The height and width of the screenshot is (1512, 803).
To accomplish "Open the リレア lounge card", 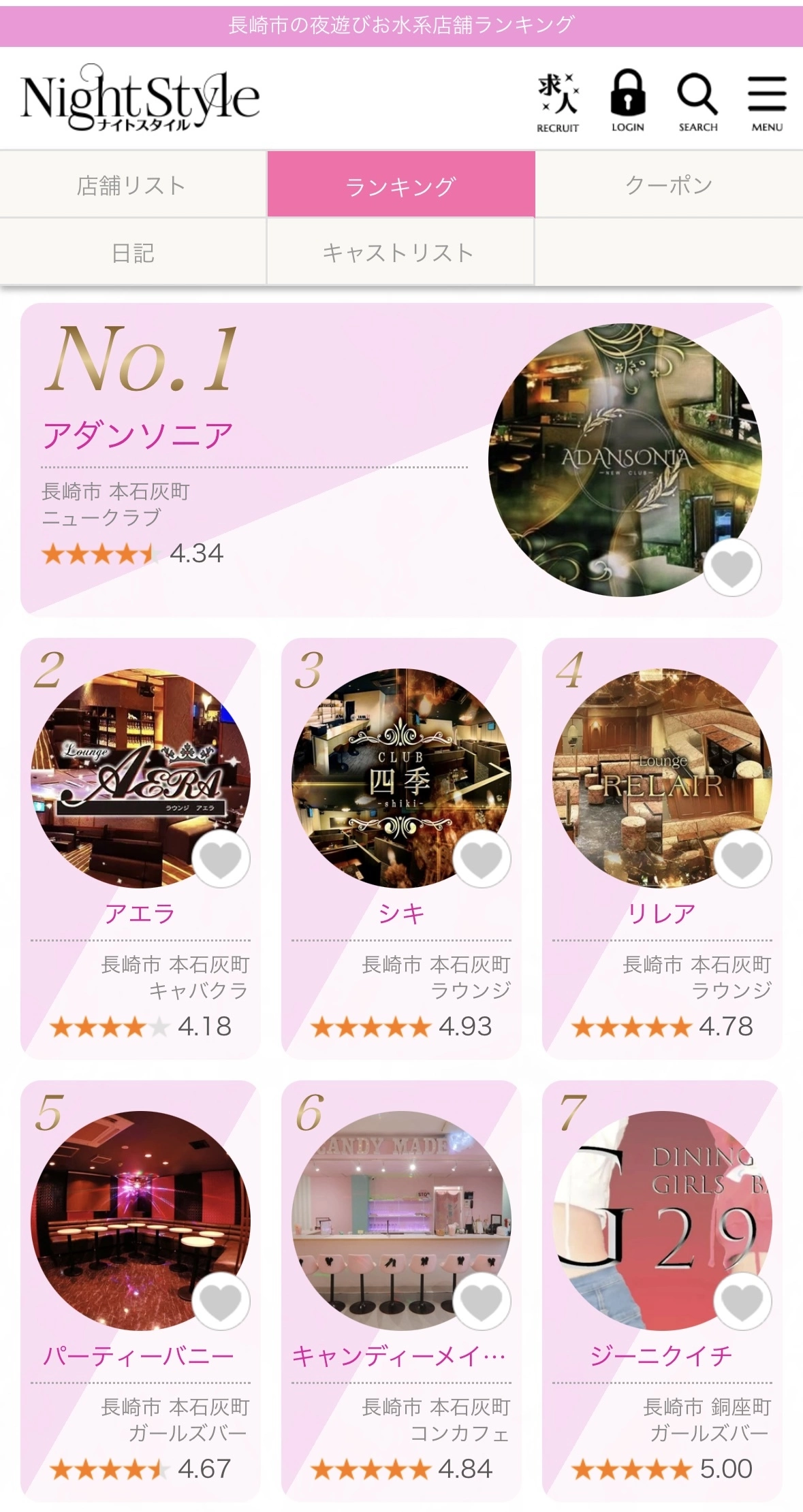I will coord(662,913).
